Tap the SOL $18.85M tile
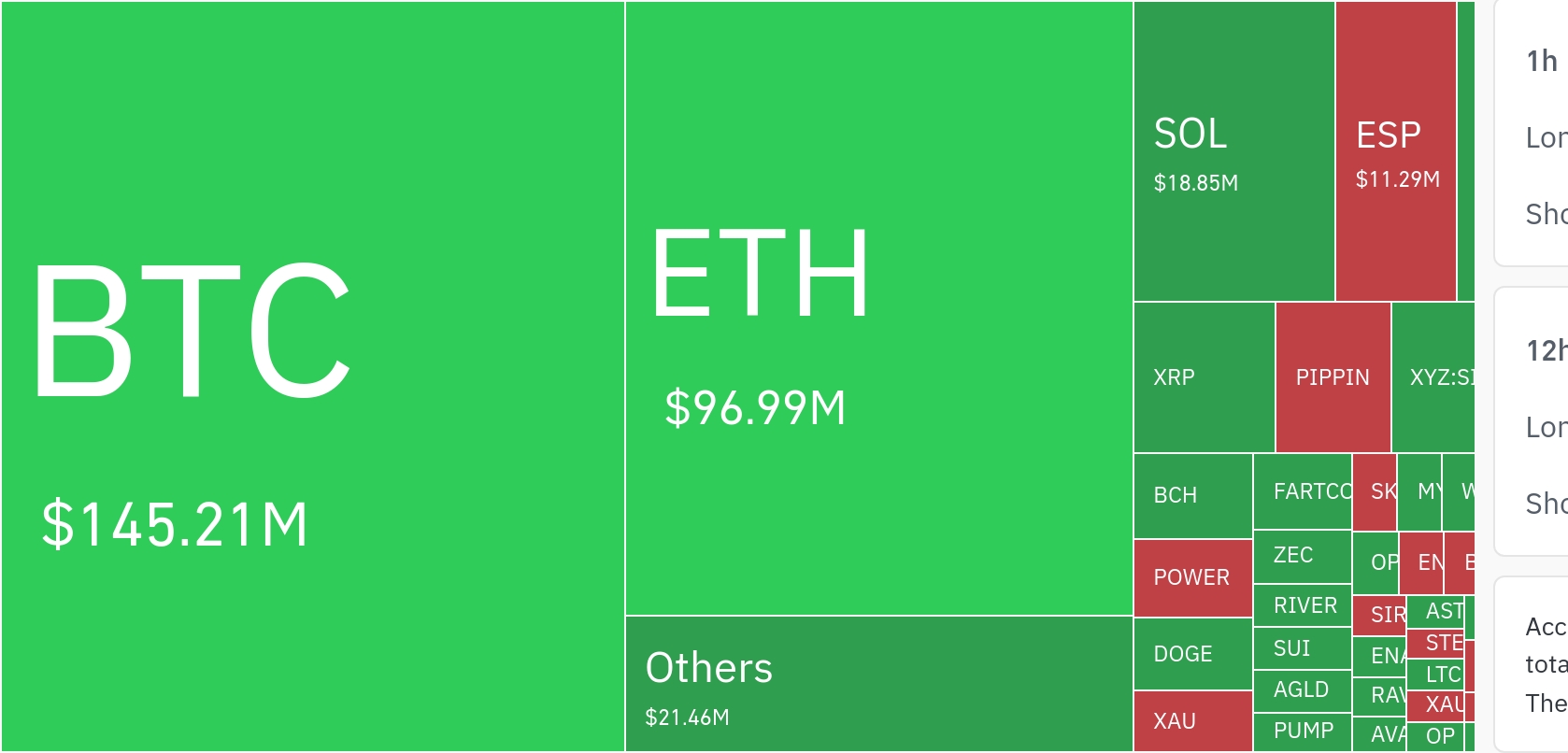Viewport: 1568px width, 753px height. (x=1233, y=151)
